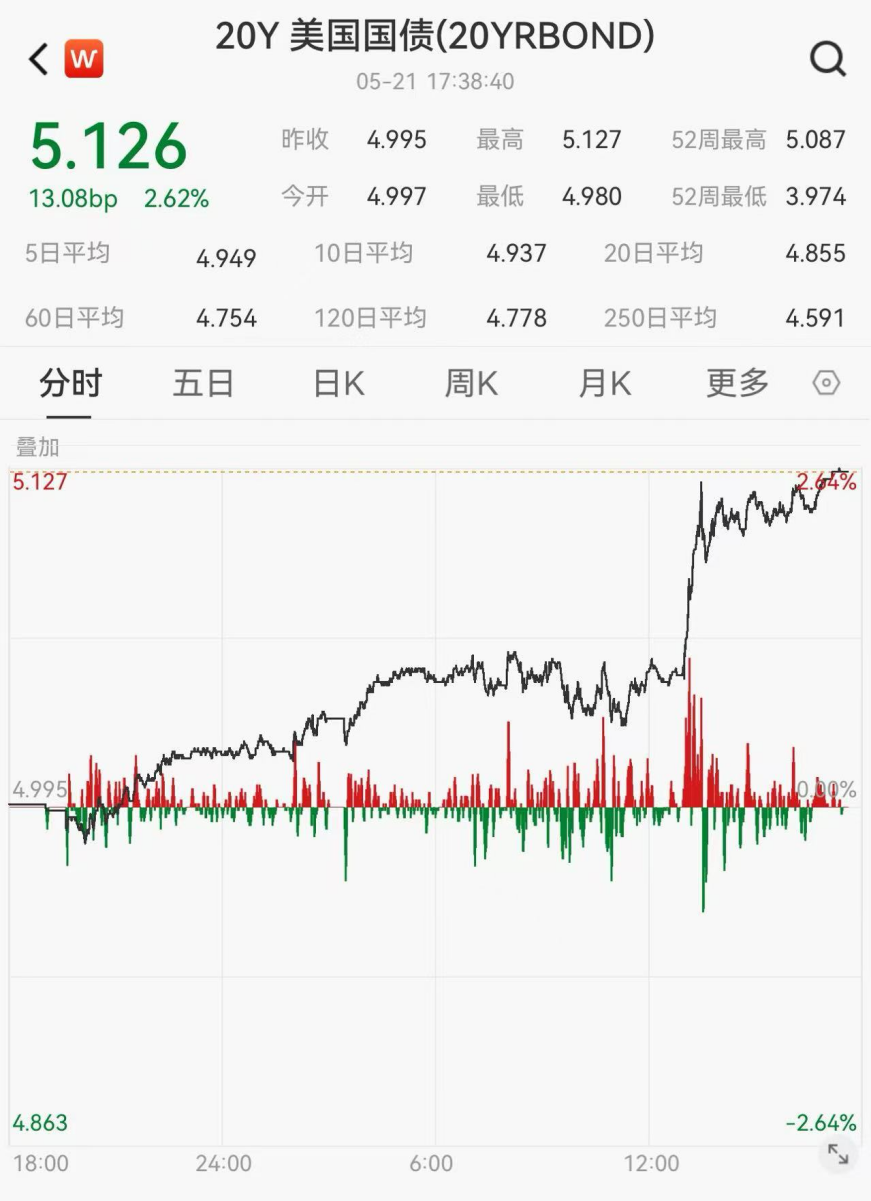Viewport: 871px width, 1201px height.
Task: Click the 2.64% percentage marker on chart
Action: tap(824, 481)
